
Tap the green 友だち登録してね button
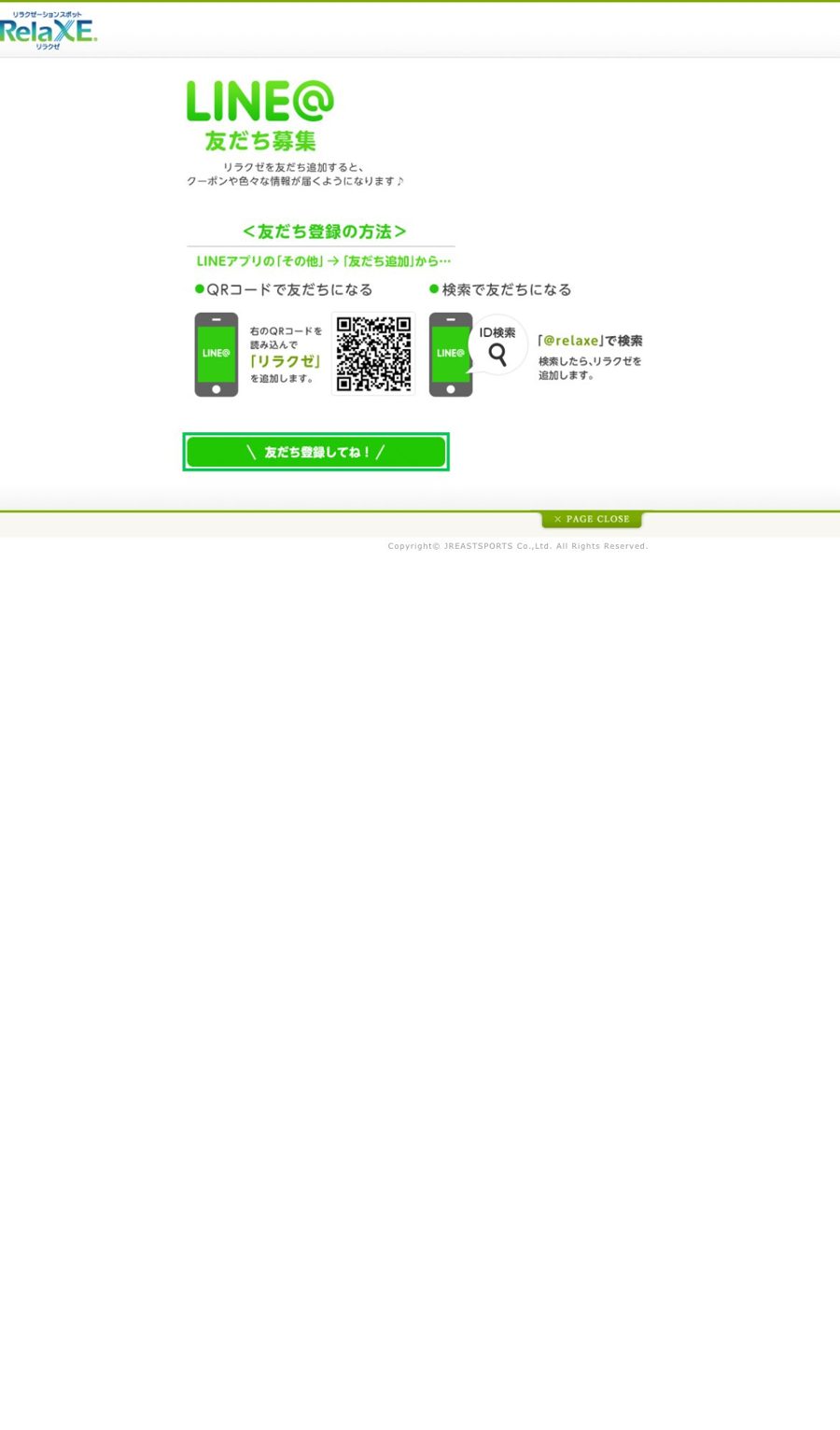[x=315, y=452]
